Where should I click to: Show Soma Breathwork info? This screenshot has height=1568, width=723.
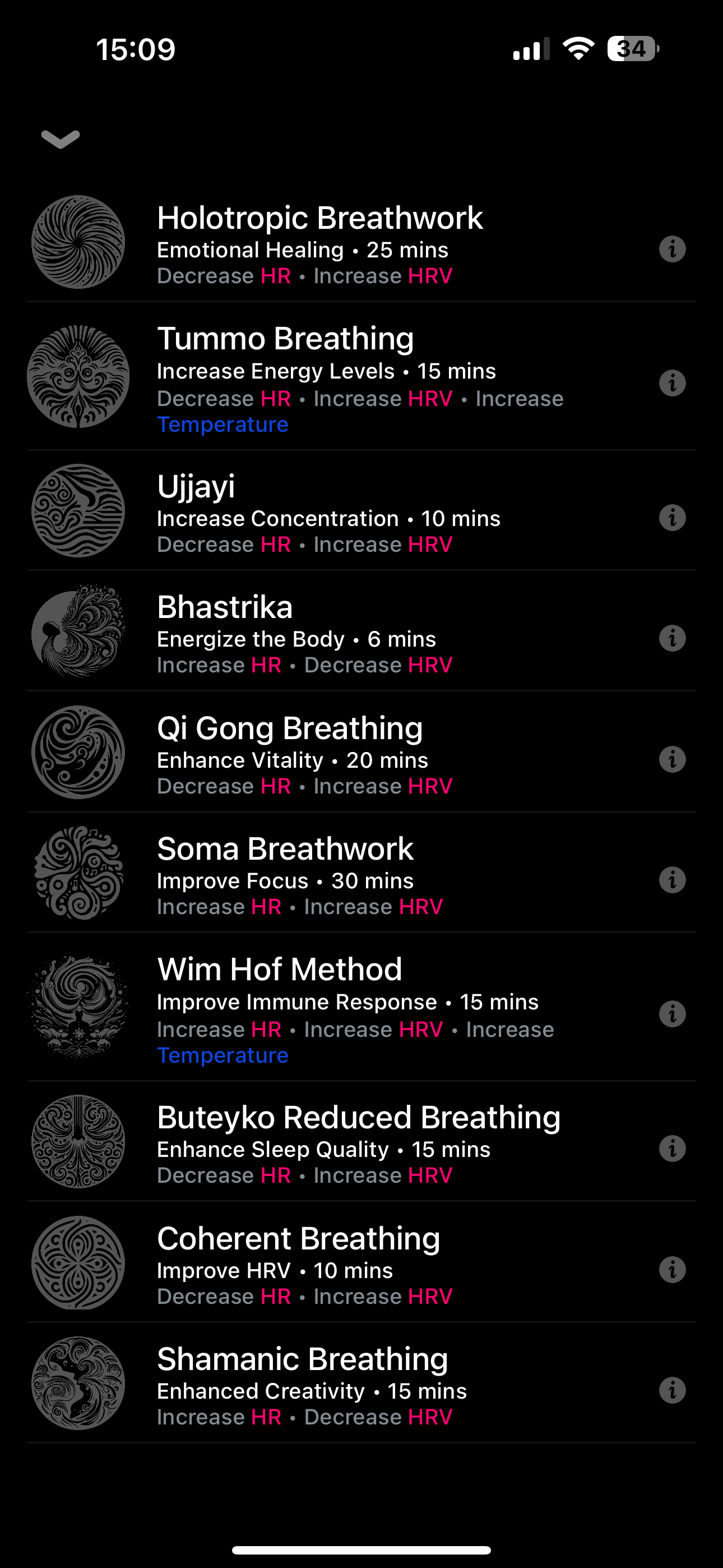tap(672, 880)
